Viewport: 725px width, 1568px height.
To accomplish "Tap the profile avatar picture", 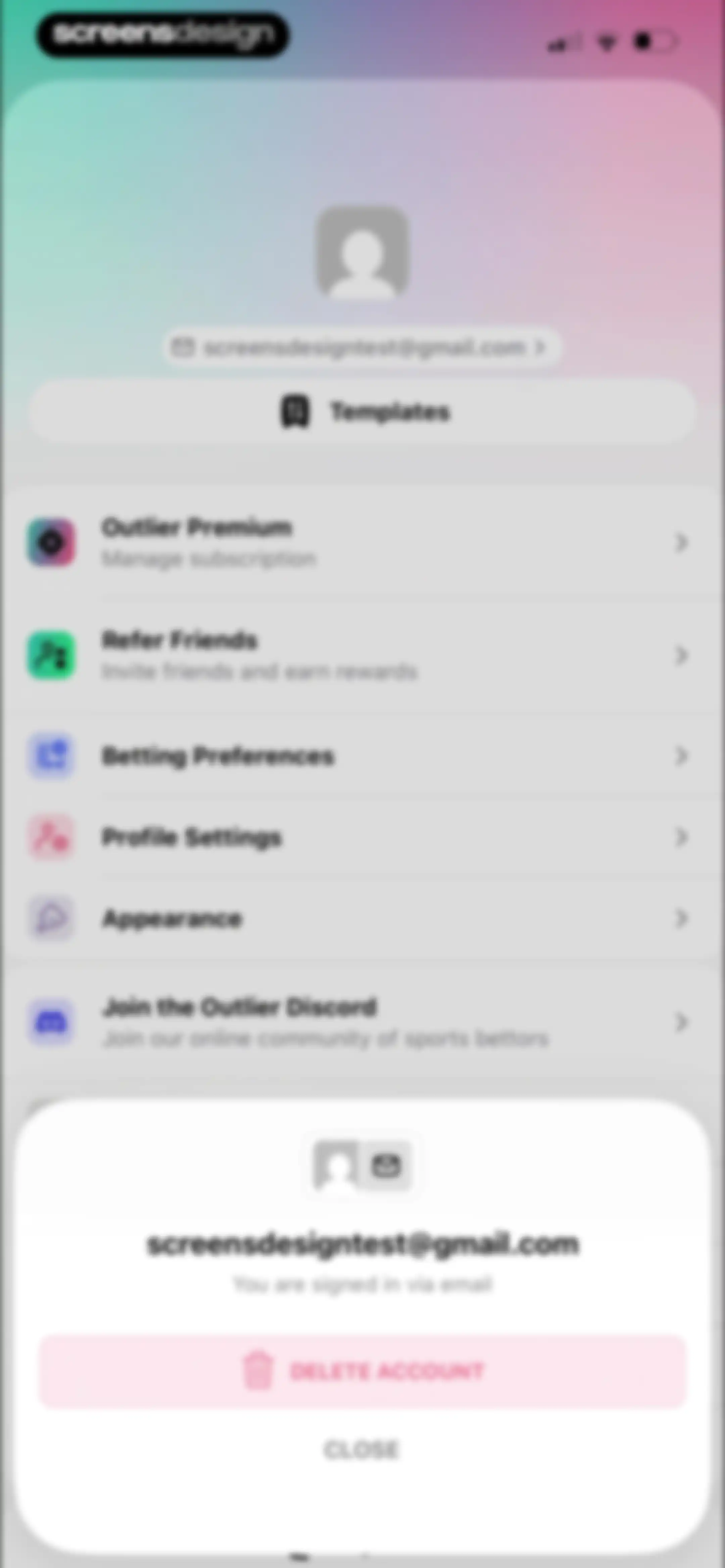I will click(362, 252).
